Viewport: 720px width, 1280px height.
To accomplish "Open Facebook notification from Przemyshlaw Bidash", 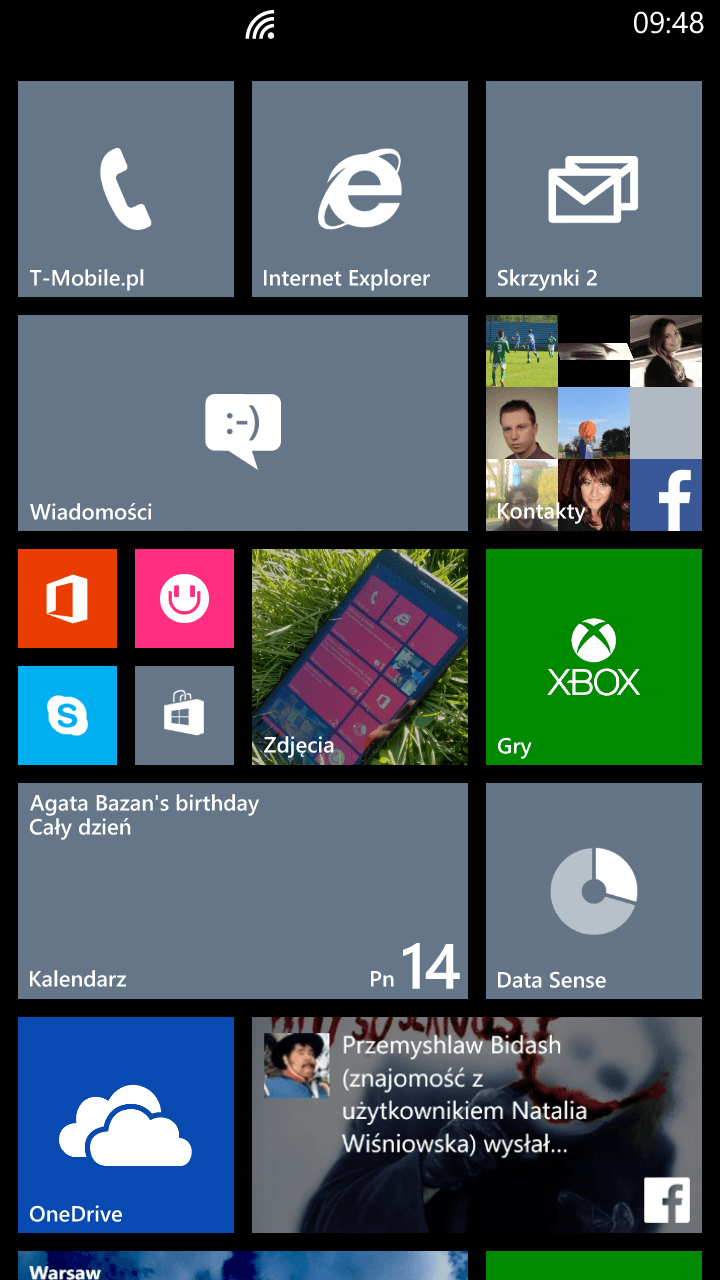I will (x=477, y=1125).
